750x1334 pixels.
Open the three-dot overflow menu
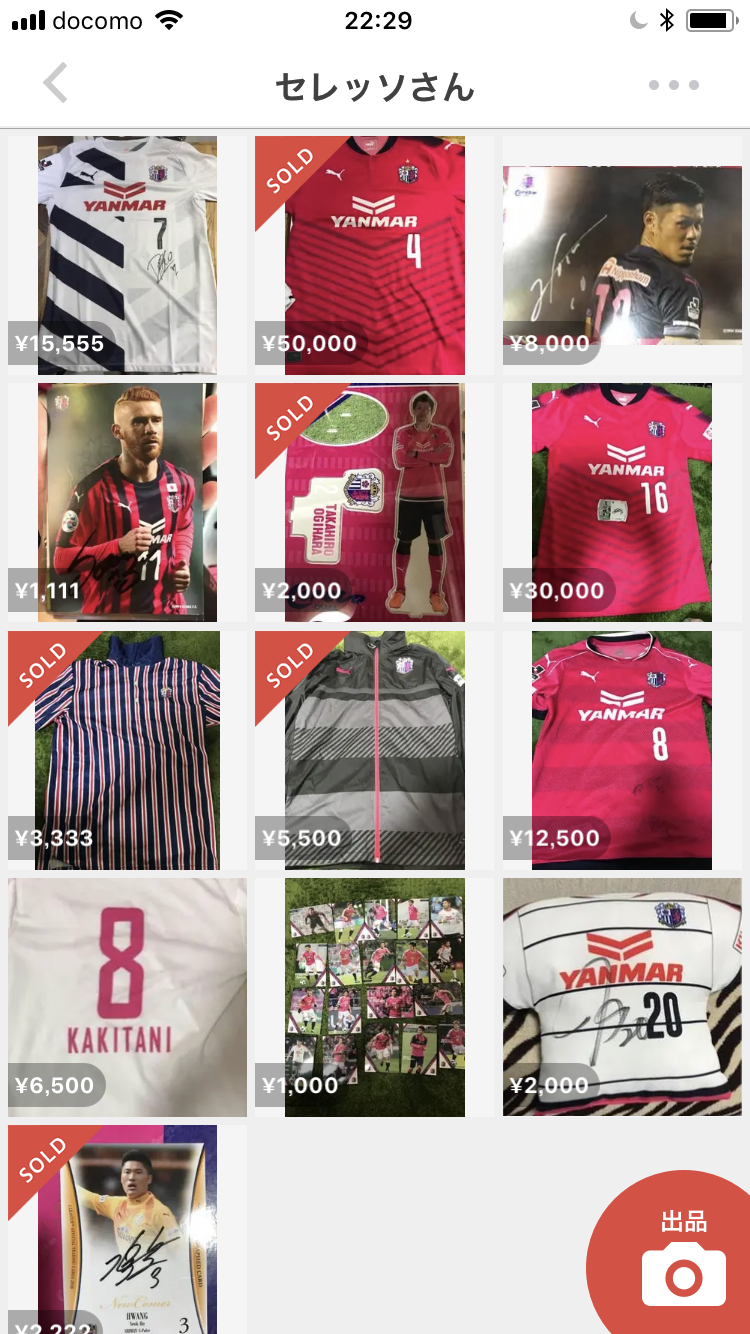click(673, 85)
